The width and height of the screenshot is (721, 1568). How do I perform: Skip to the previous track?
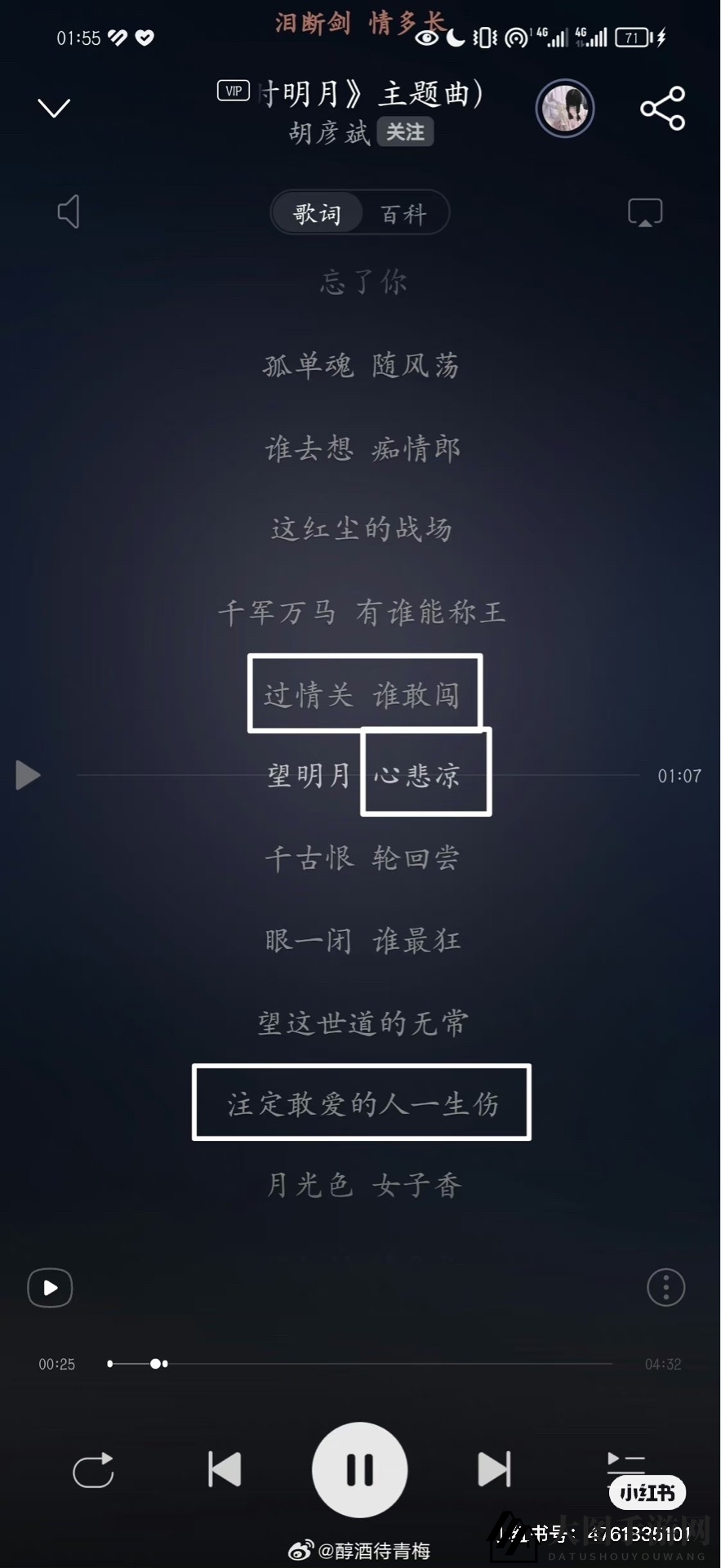point(224,1469)
